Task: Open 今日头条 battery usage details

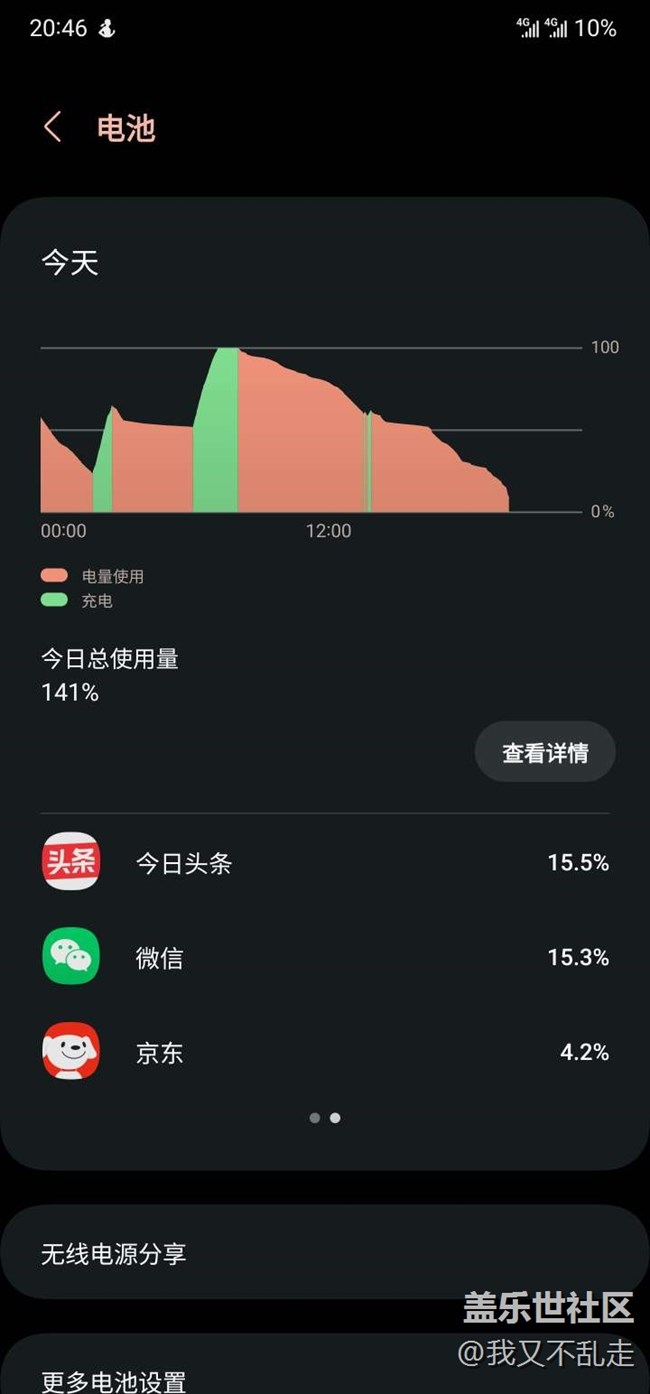Action: click(x=324, y=862)
